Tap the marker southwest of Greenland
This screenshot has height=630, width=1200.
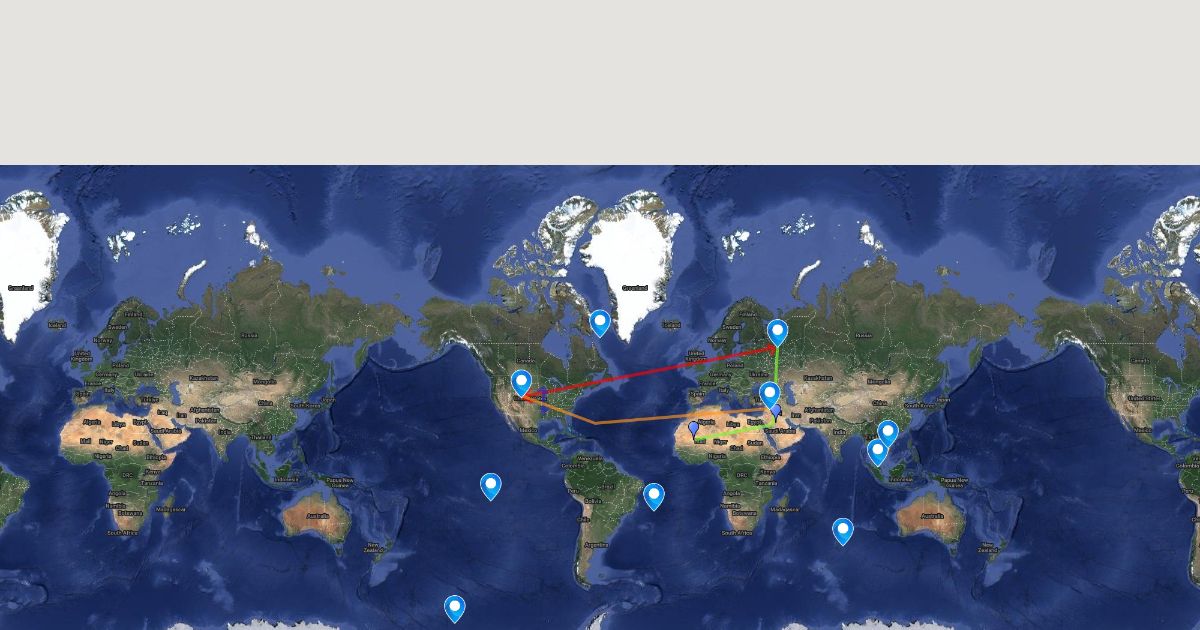click(600, 322)
